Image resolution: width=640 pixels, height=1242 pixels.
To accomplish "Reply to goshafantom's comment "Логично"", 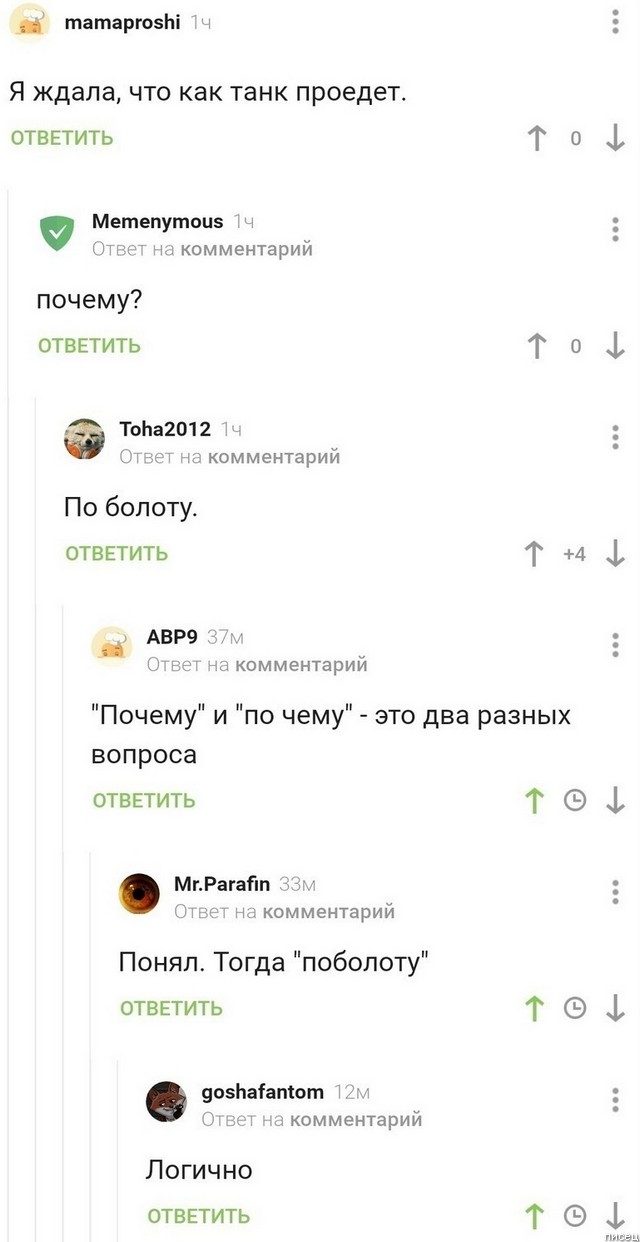I will [198, 1216].
